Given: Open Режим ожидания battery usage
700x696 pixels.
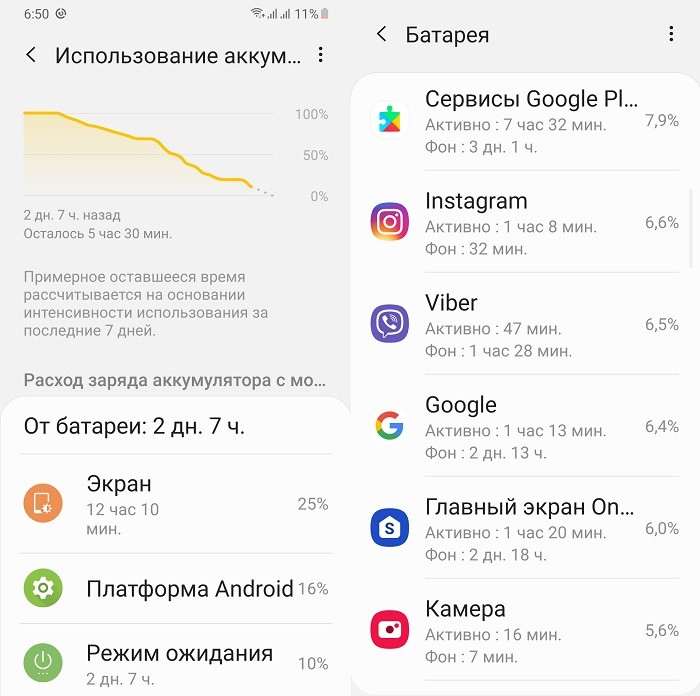Looking at the screenshot, I should 175,661.
